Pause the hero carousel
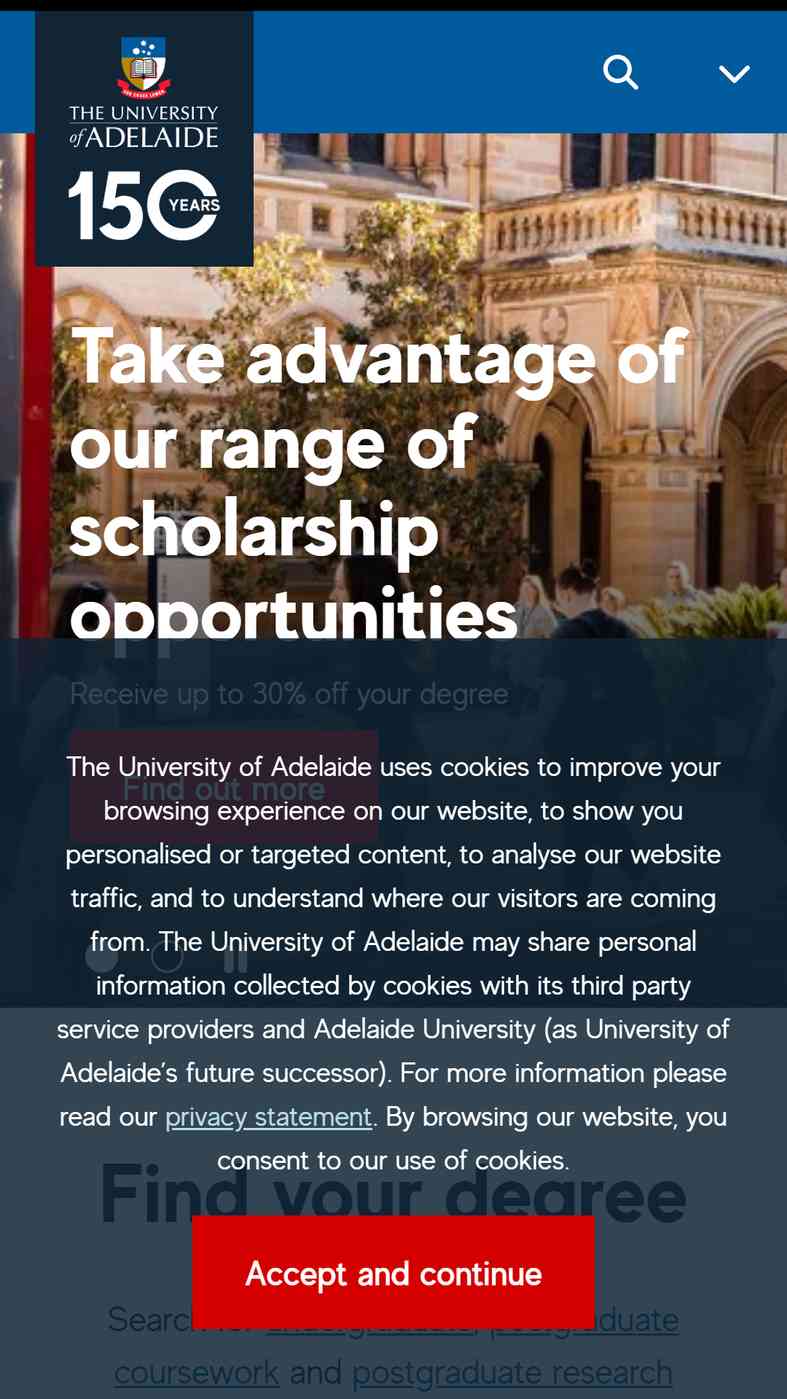 tap(235, 957)
